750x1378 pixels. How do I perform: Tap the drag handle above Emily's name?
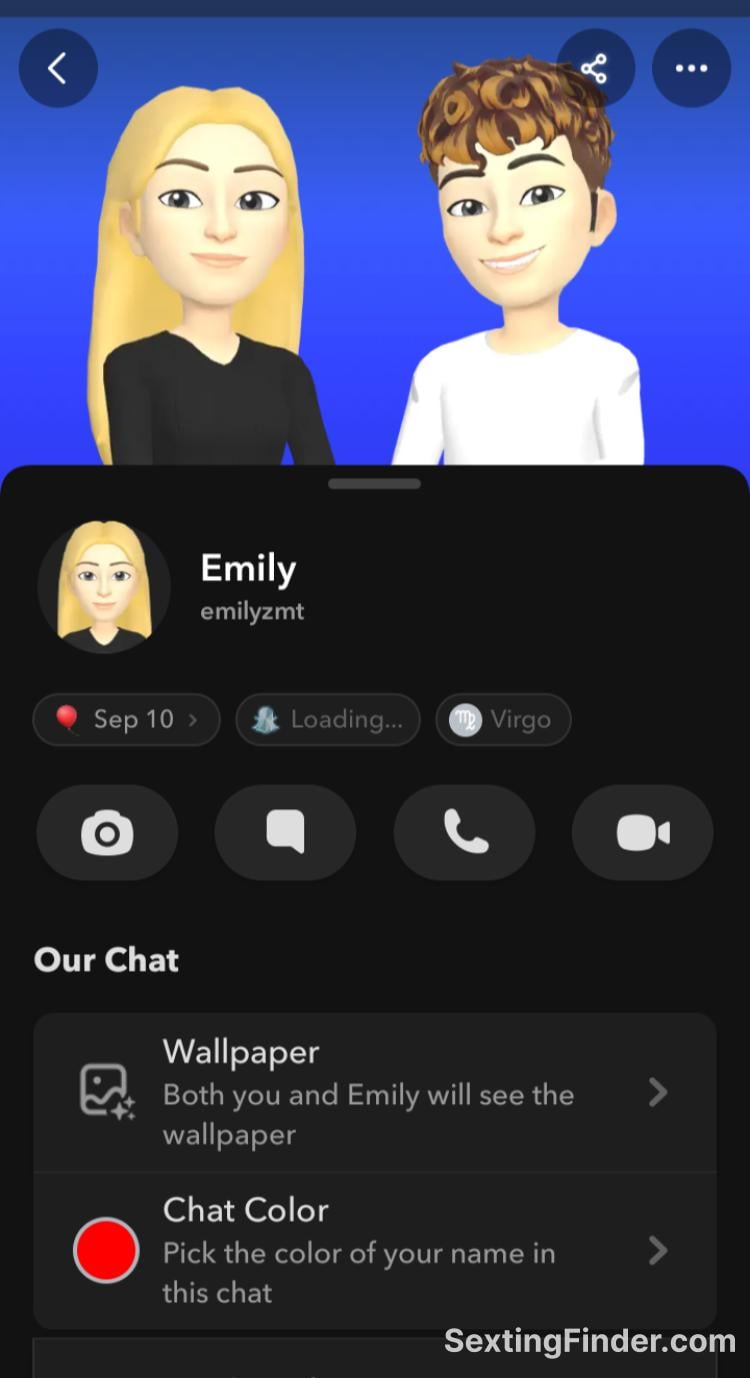(374, 484)
